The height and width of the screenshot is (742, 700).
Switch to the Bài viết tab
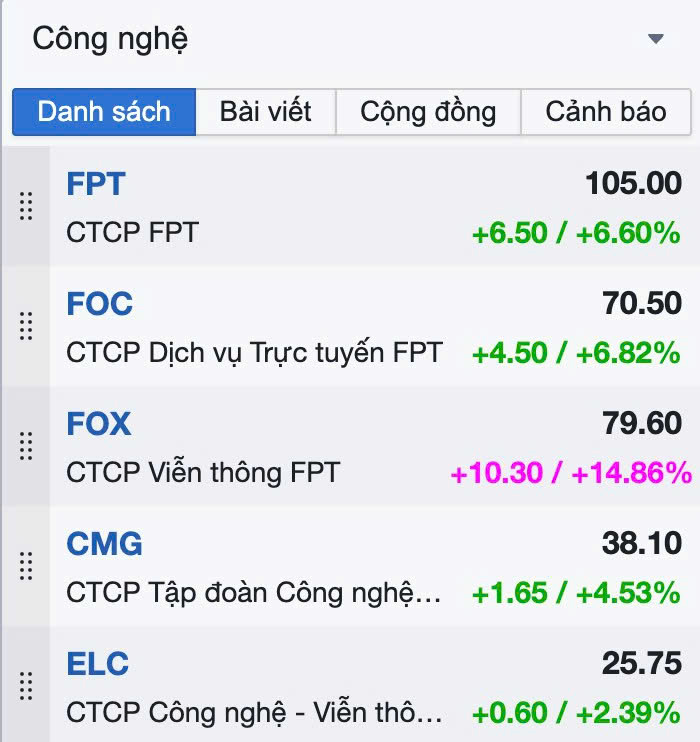tap(266, 112)
